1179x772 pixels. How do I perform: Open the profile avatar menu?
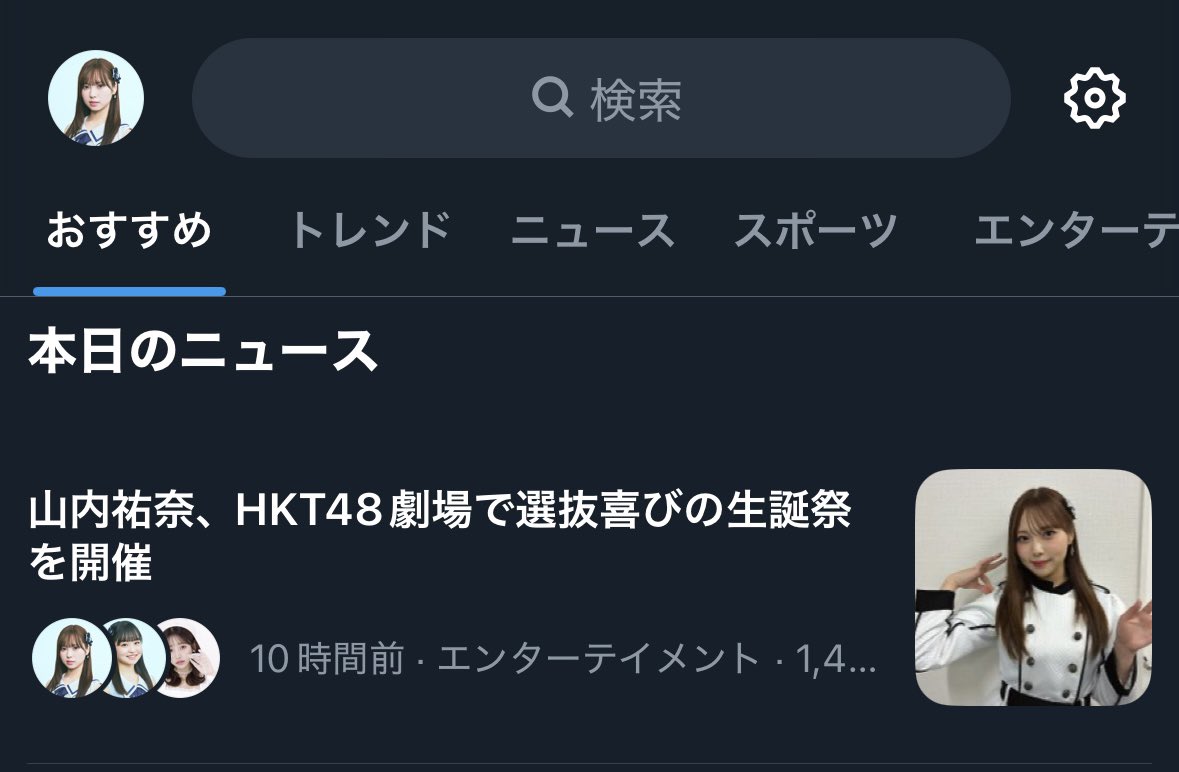pyautogui.click(x=96, y=98)
